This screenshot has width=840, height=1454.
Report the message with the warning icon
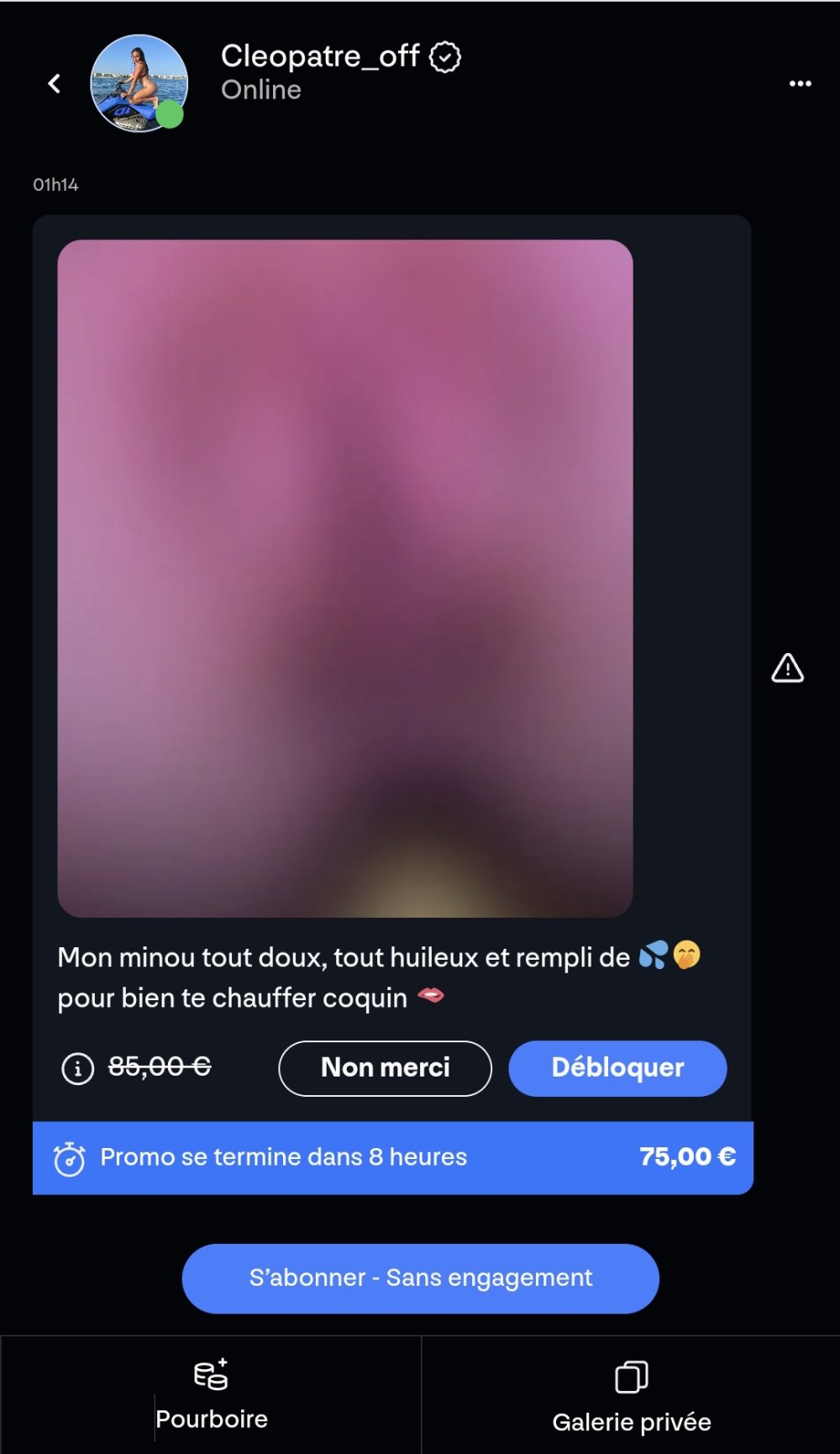787,668
